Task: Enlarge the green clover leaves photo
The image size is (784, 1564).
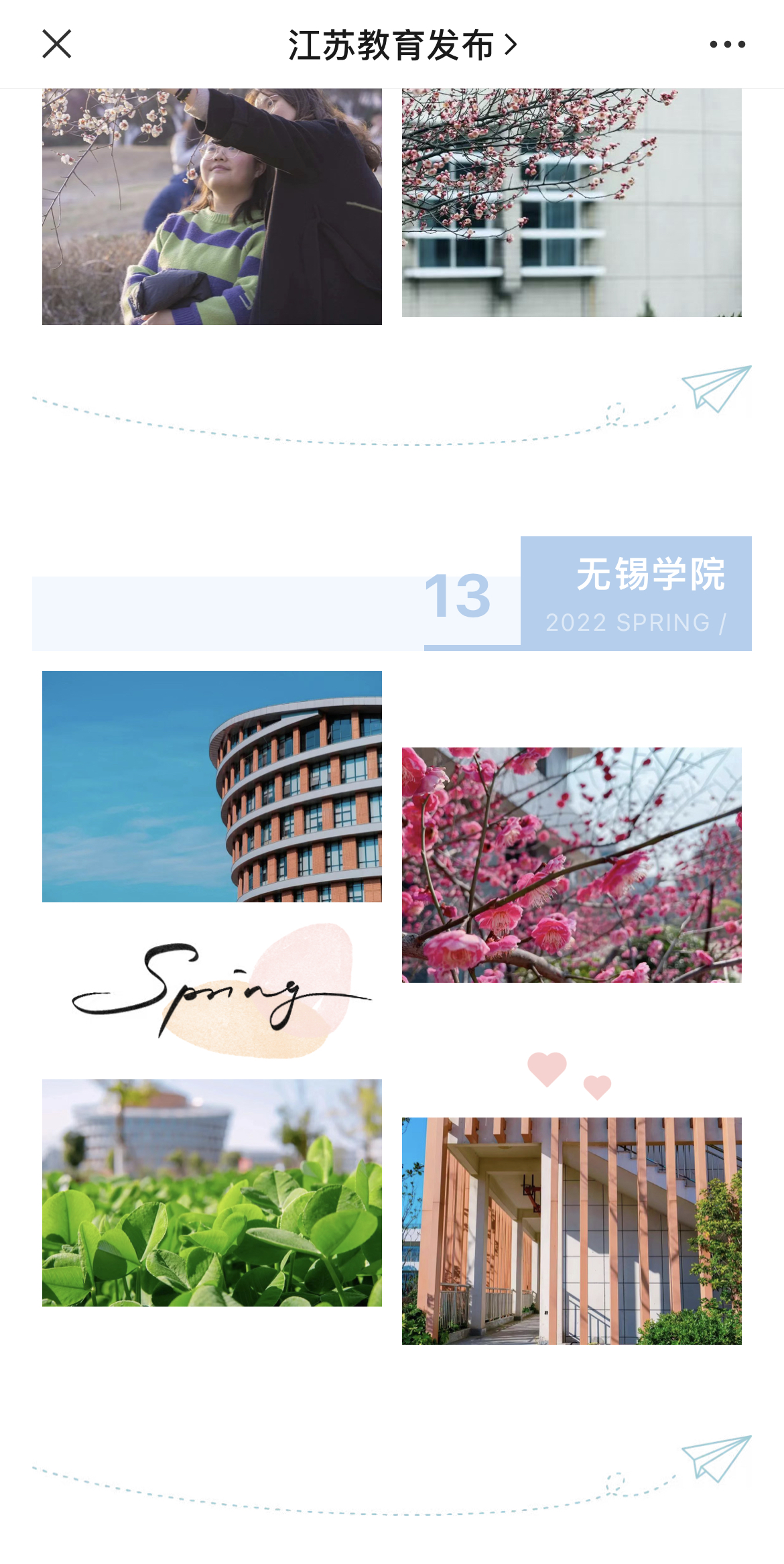Action: pyautogui.click(x=212, y=1193)
